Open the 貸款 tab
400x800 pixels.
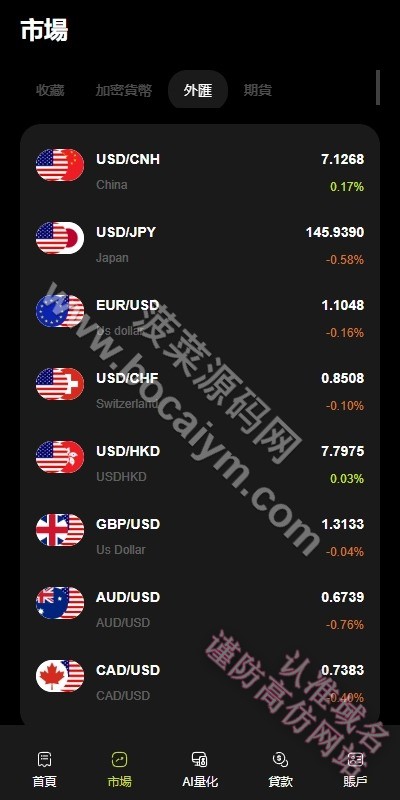(280, 769)
